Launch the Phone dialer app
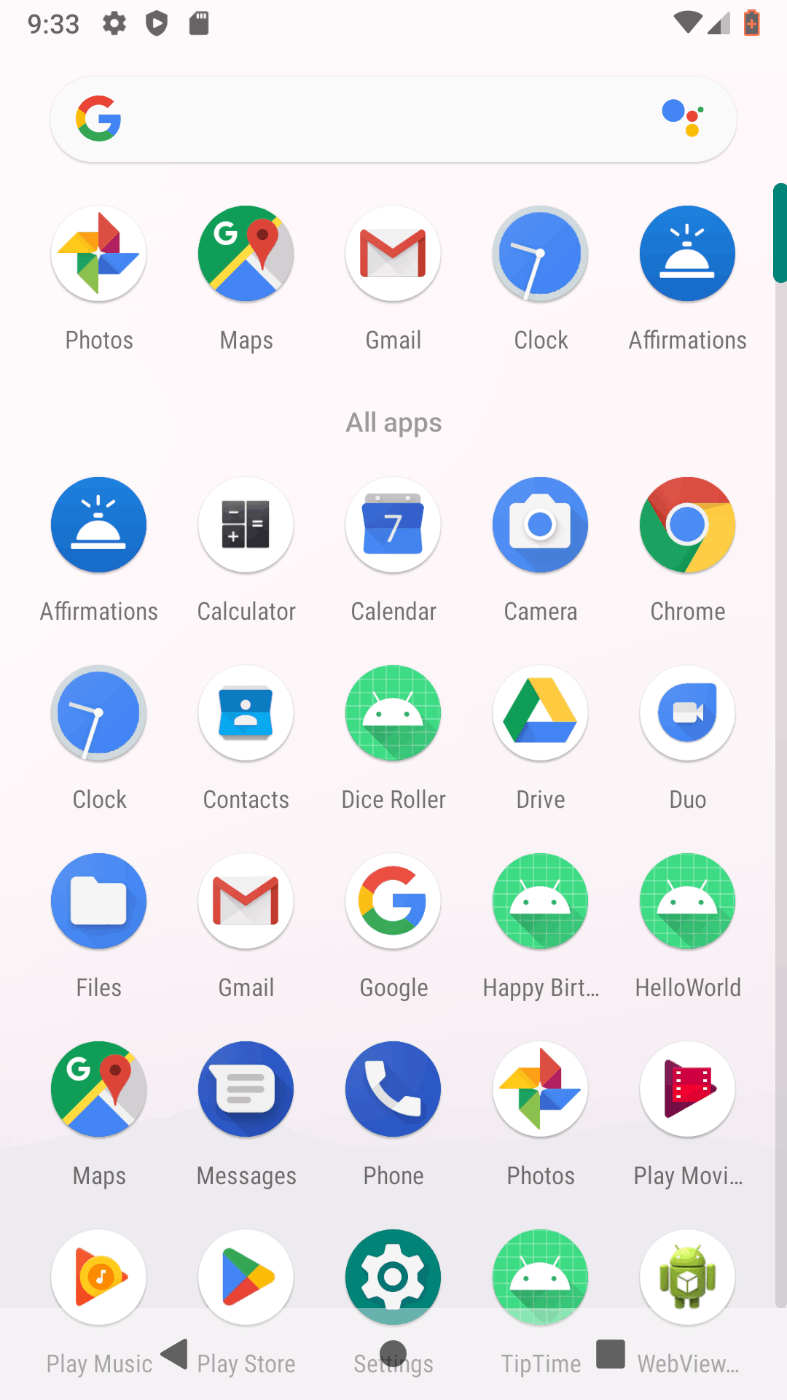The width and height of the screenshot is (787, 1400). (x=393, y=1089)
